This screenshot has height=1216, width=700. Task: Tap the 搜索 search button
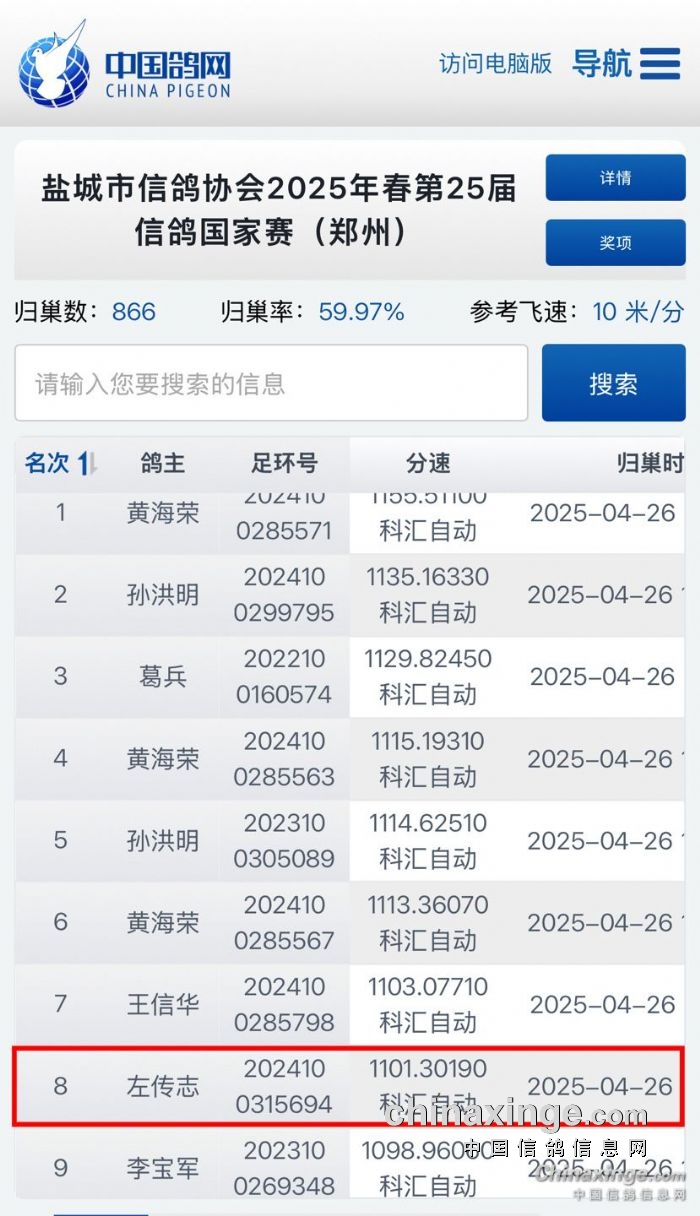click(614, 383)
